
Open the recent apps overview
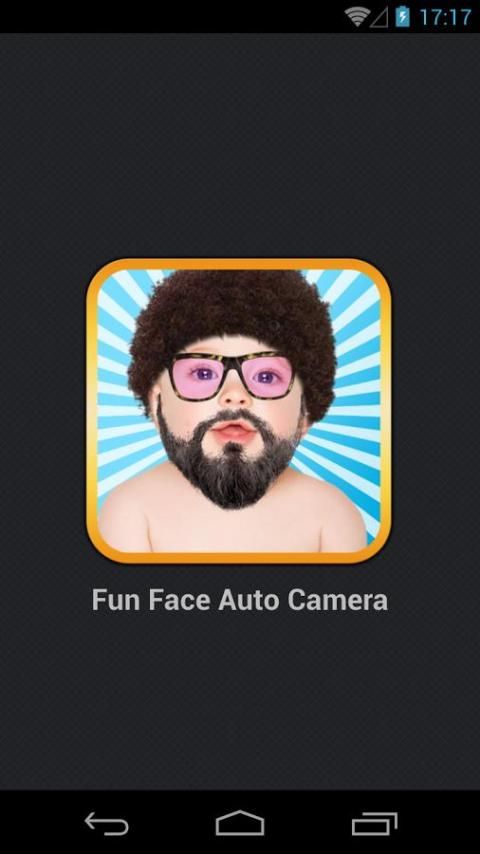[x=374, y=824]
